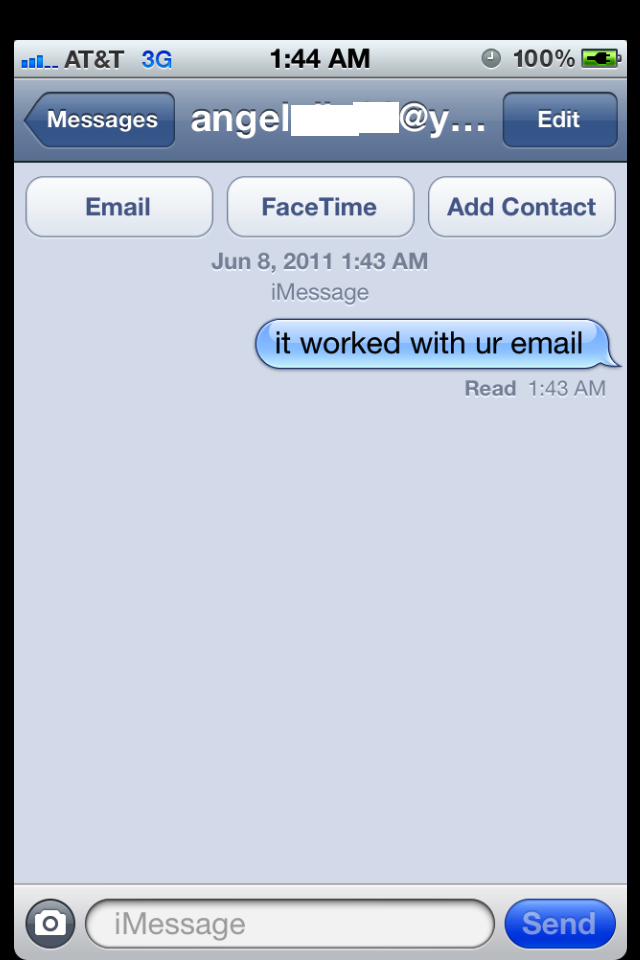This screenshot has height=960, width=640.
Task: Focus the iMessage text field
Action: click(x=290, y=923)
